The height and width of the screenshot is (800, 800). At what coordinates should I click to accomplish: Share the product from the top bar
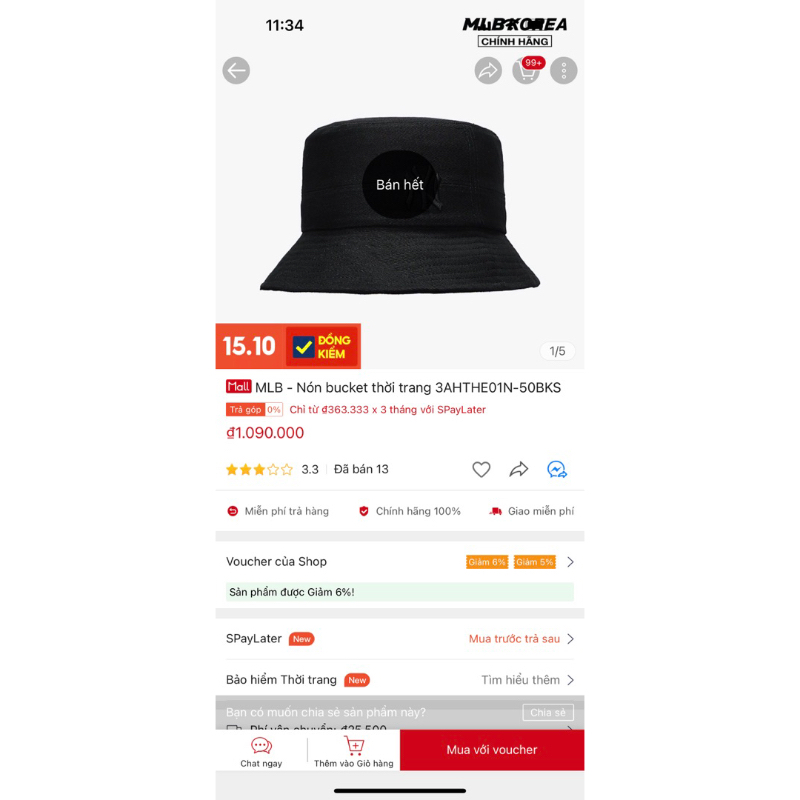tap(488, 70)
